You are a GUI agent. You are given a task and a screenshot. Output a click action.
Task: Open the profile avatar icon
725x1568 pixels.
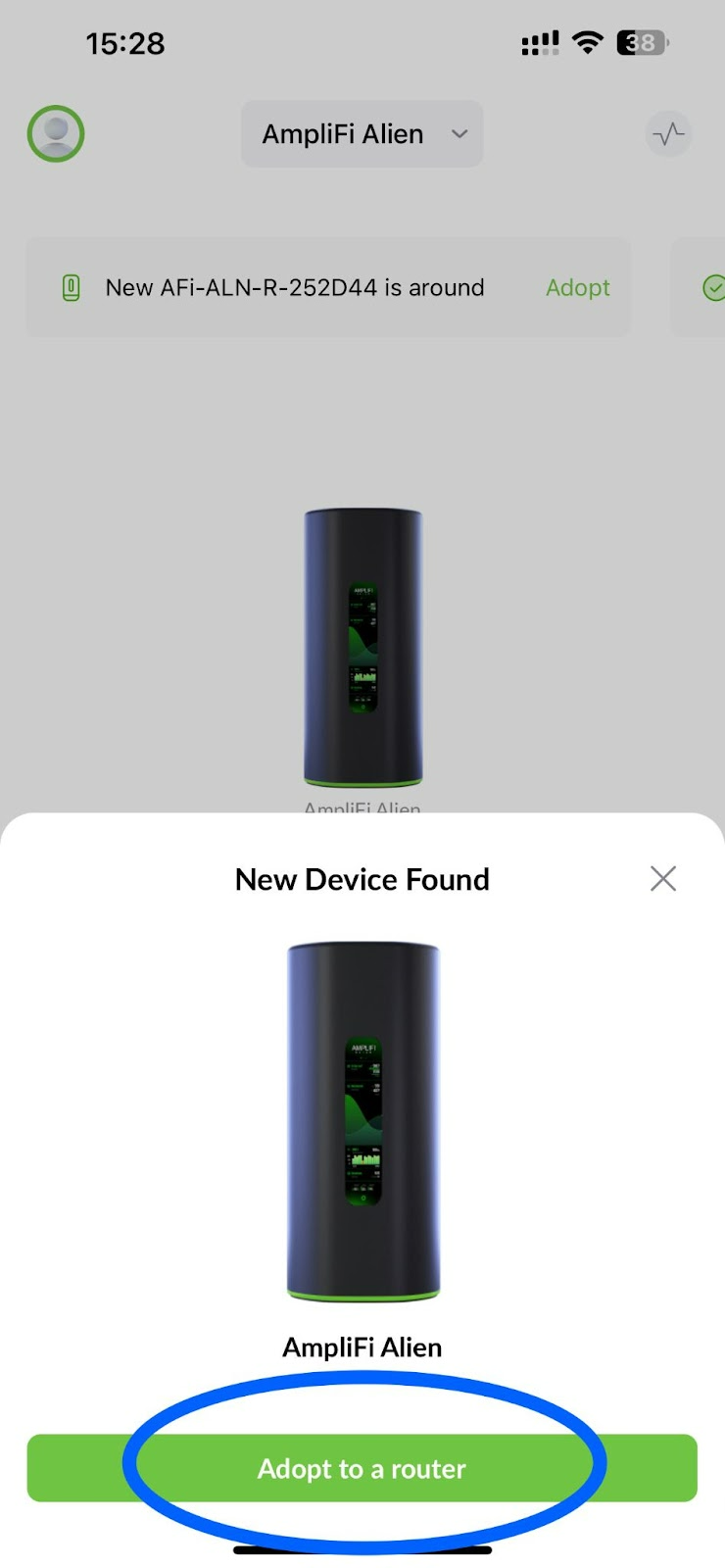[56, 133]
